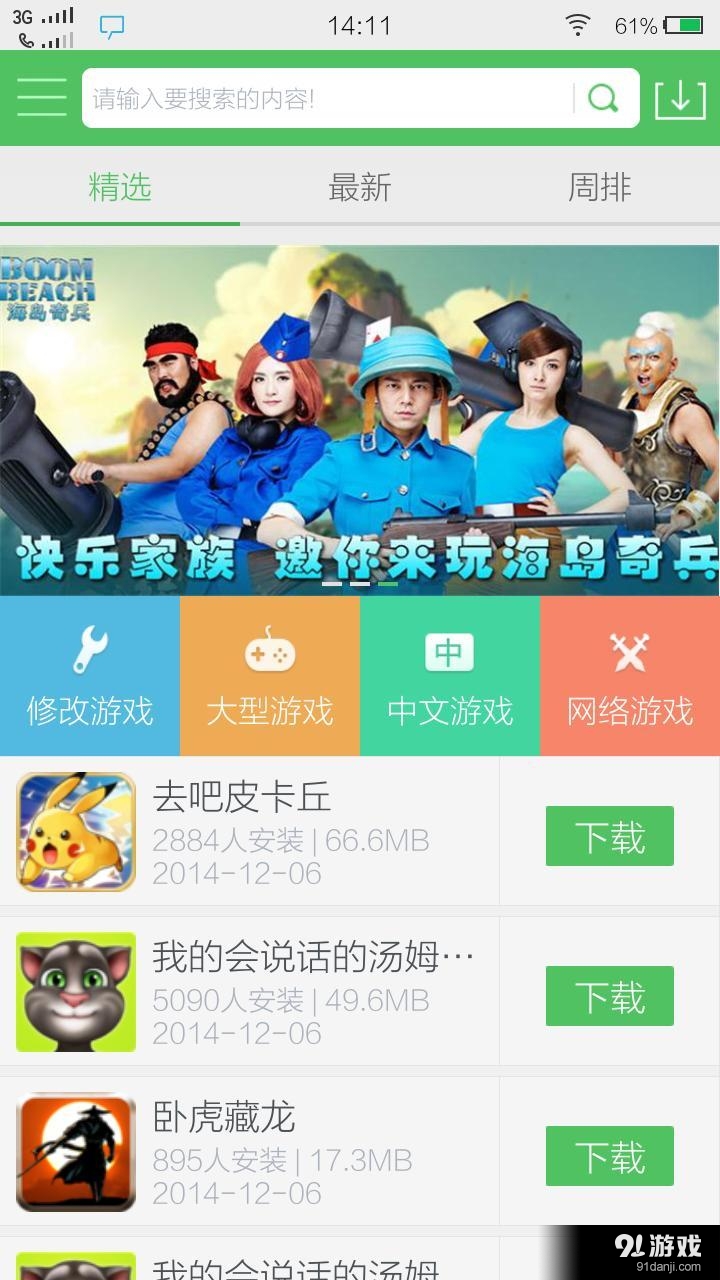This screenshot has width=720, height=1280.
Task: Open the 精选 tab
Action: click(120, 188)
